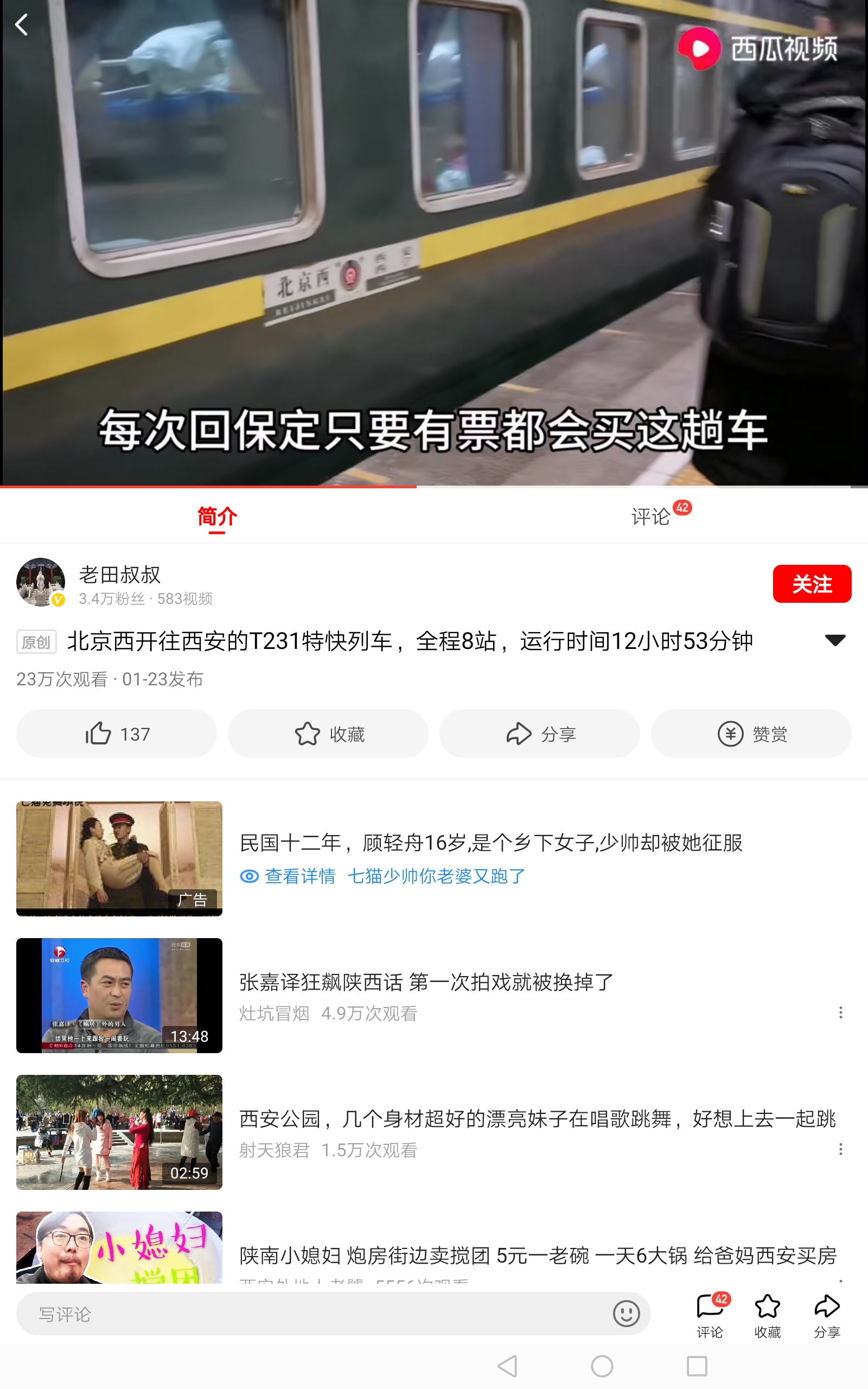Switch to the 评论 tab

pyautogui.click(x=651, y=516)
